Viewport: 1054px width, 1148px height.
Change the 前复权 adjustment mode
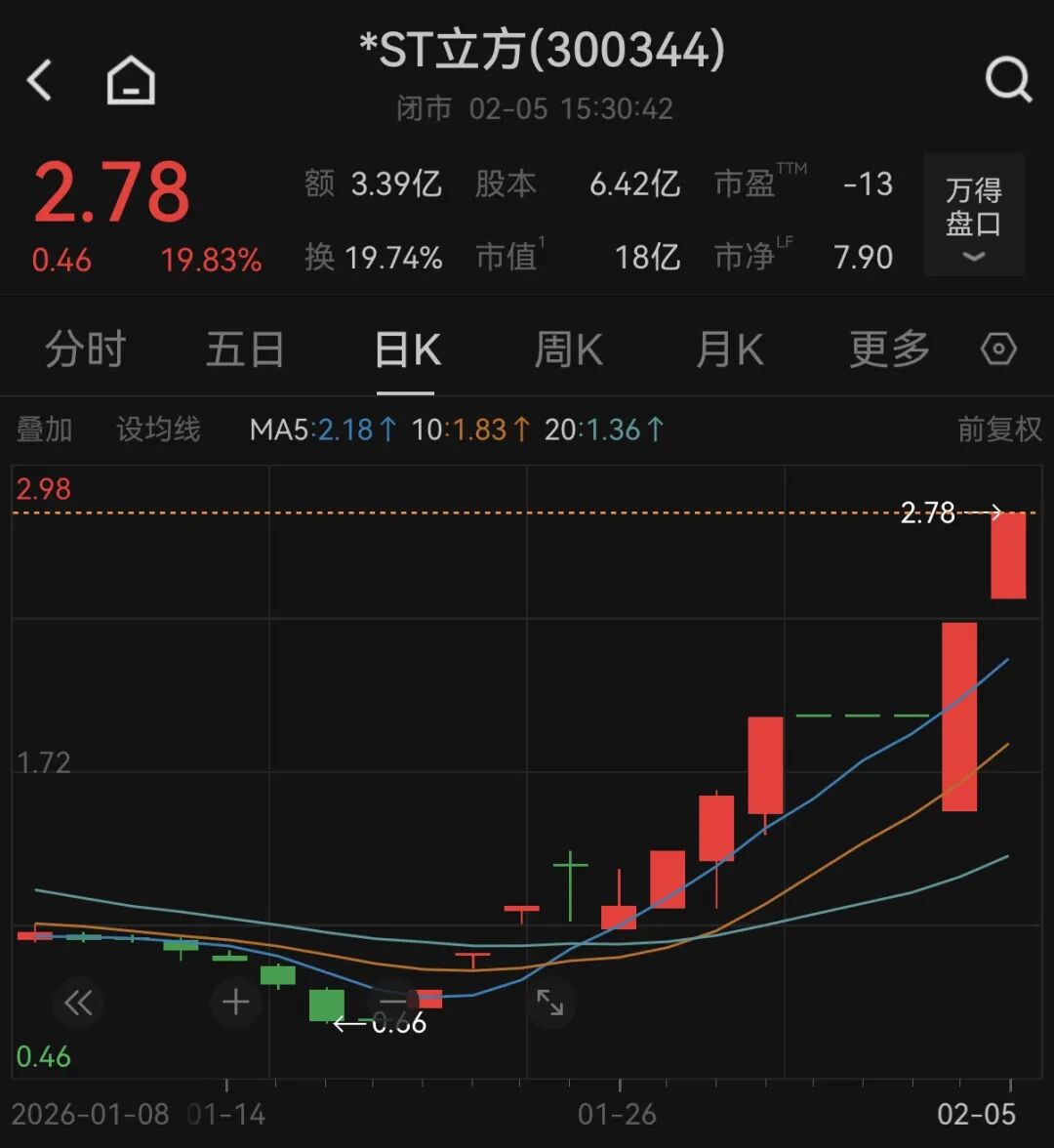[999, 430]
